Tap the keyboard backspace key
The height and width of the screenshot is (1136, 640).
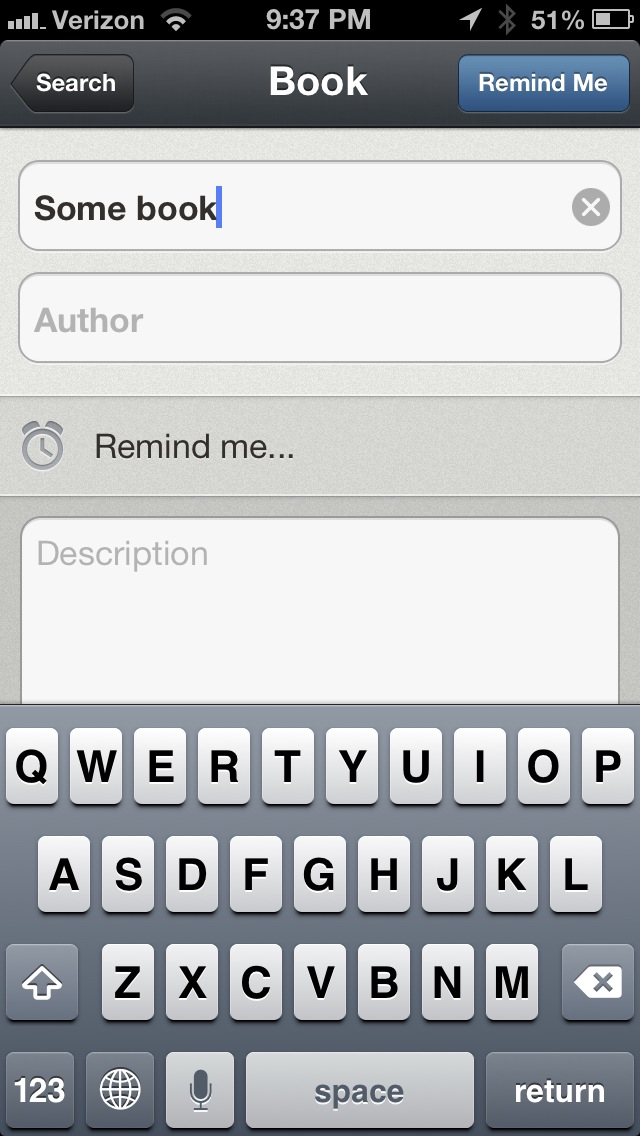[598, 982]
